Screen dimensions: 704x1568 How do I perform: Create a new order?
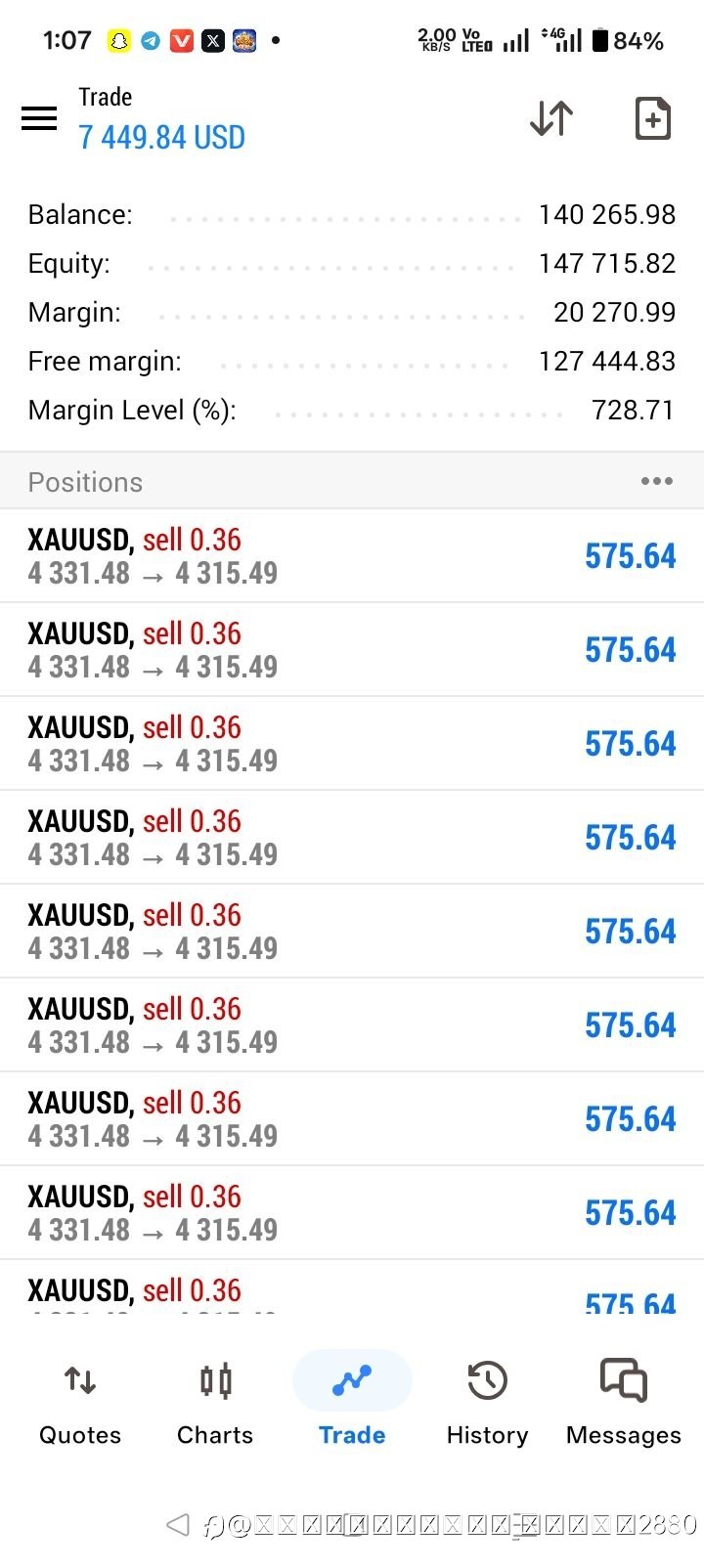pos(652,118)
